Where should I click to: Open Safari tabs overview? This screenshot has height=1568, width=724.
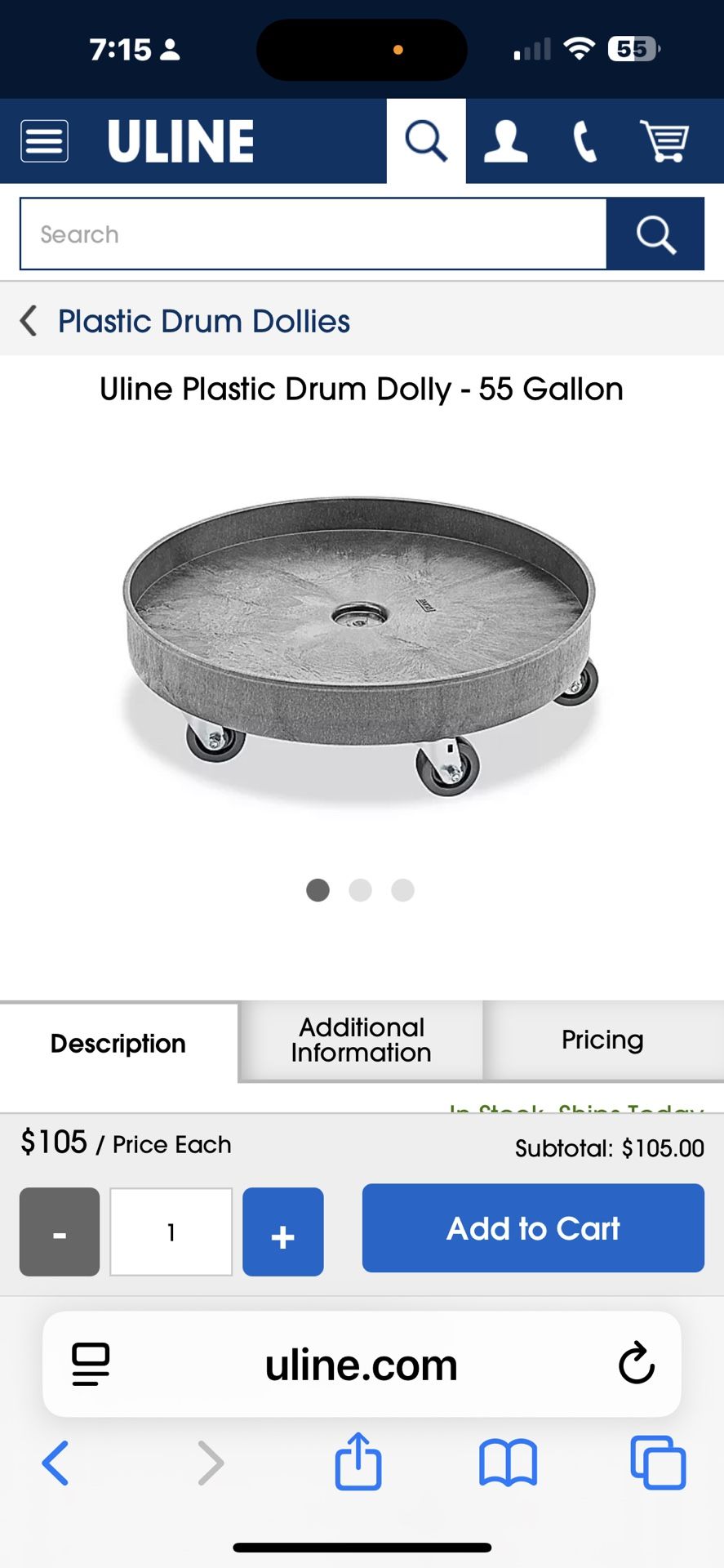pos(658,1462)
